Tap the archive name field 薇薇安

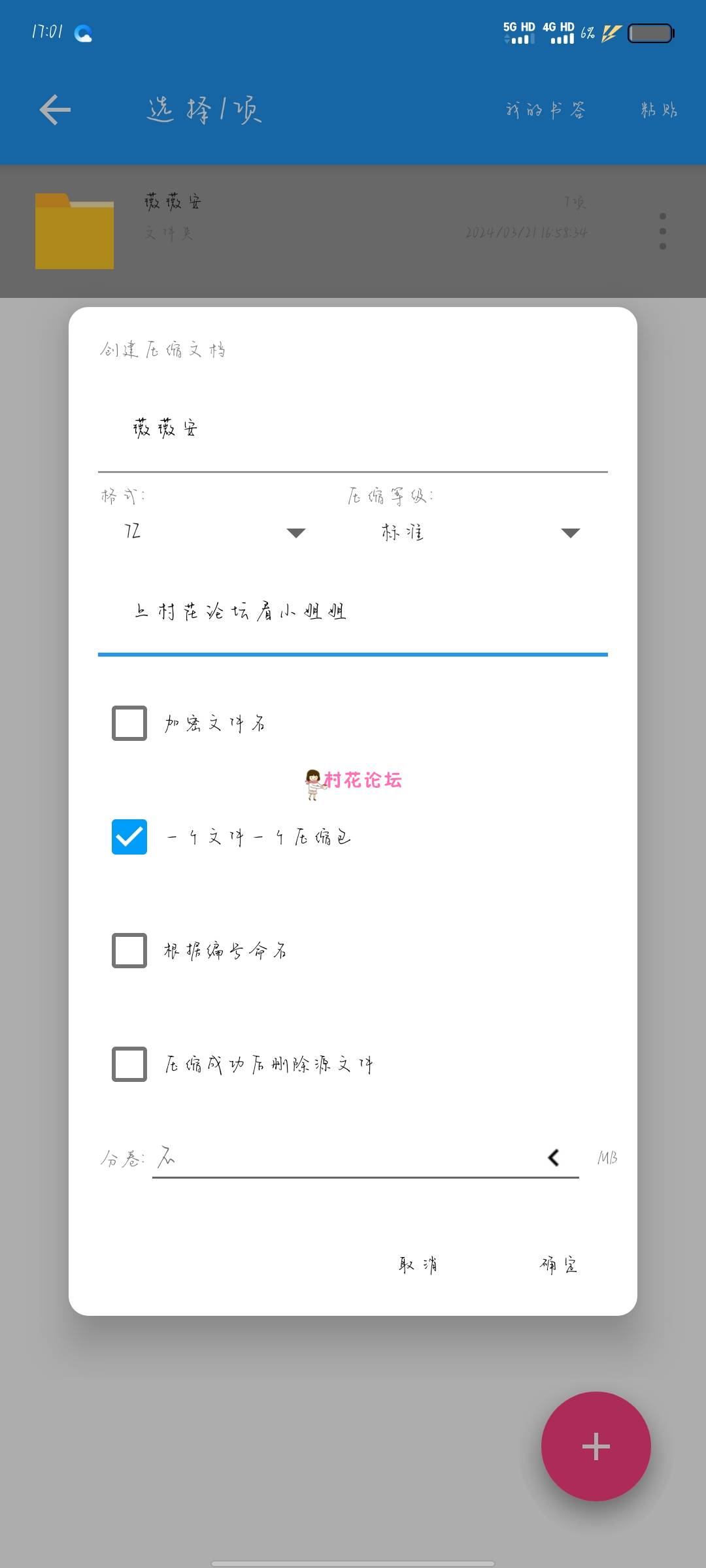coord(353,430)
